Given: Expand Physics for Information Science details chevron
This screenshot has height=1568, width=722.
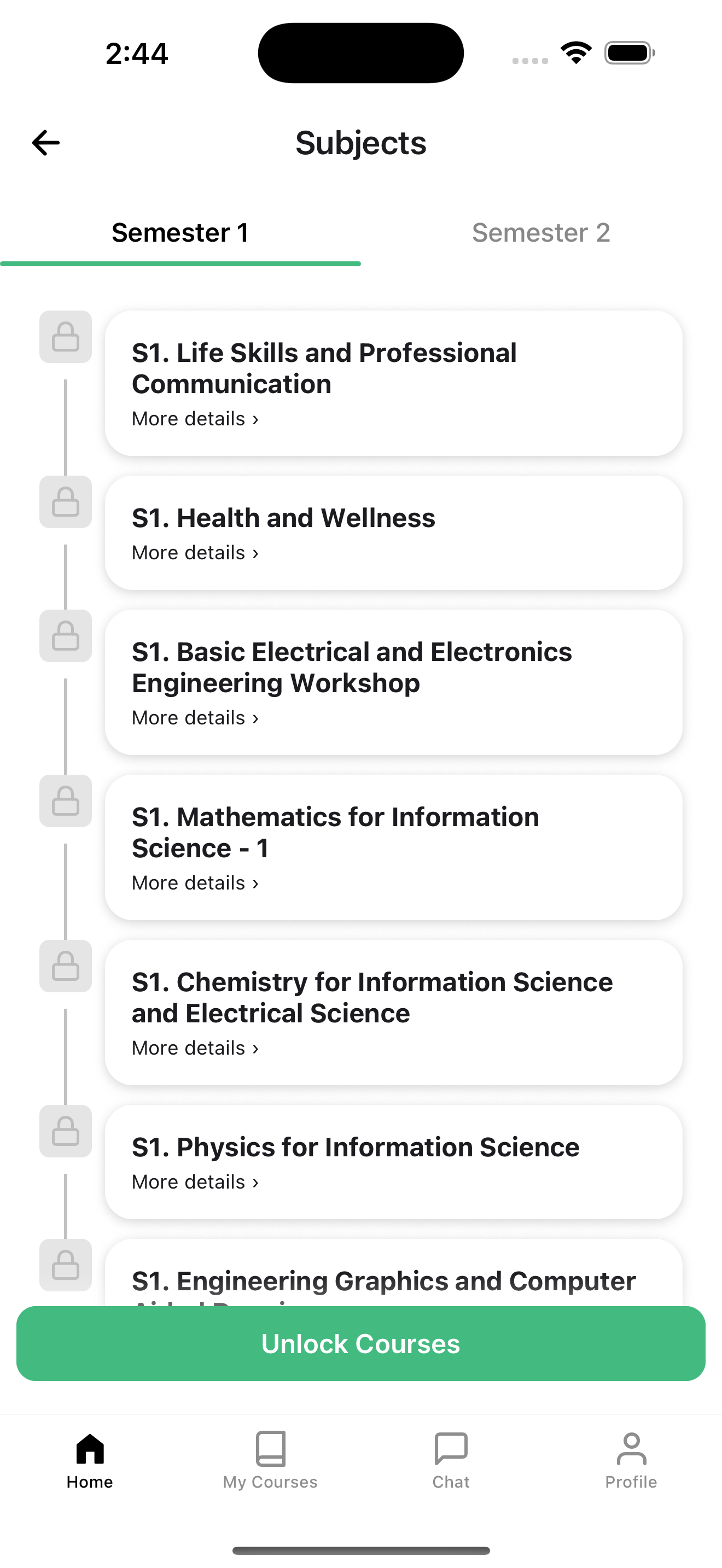Looking at the screenshot, I should (x=195, y=1181).
